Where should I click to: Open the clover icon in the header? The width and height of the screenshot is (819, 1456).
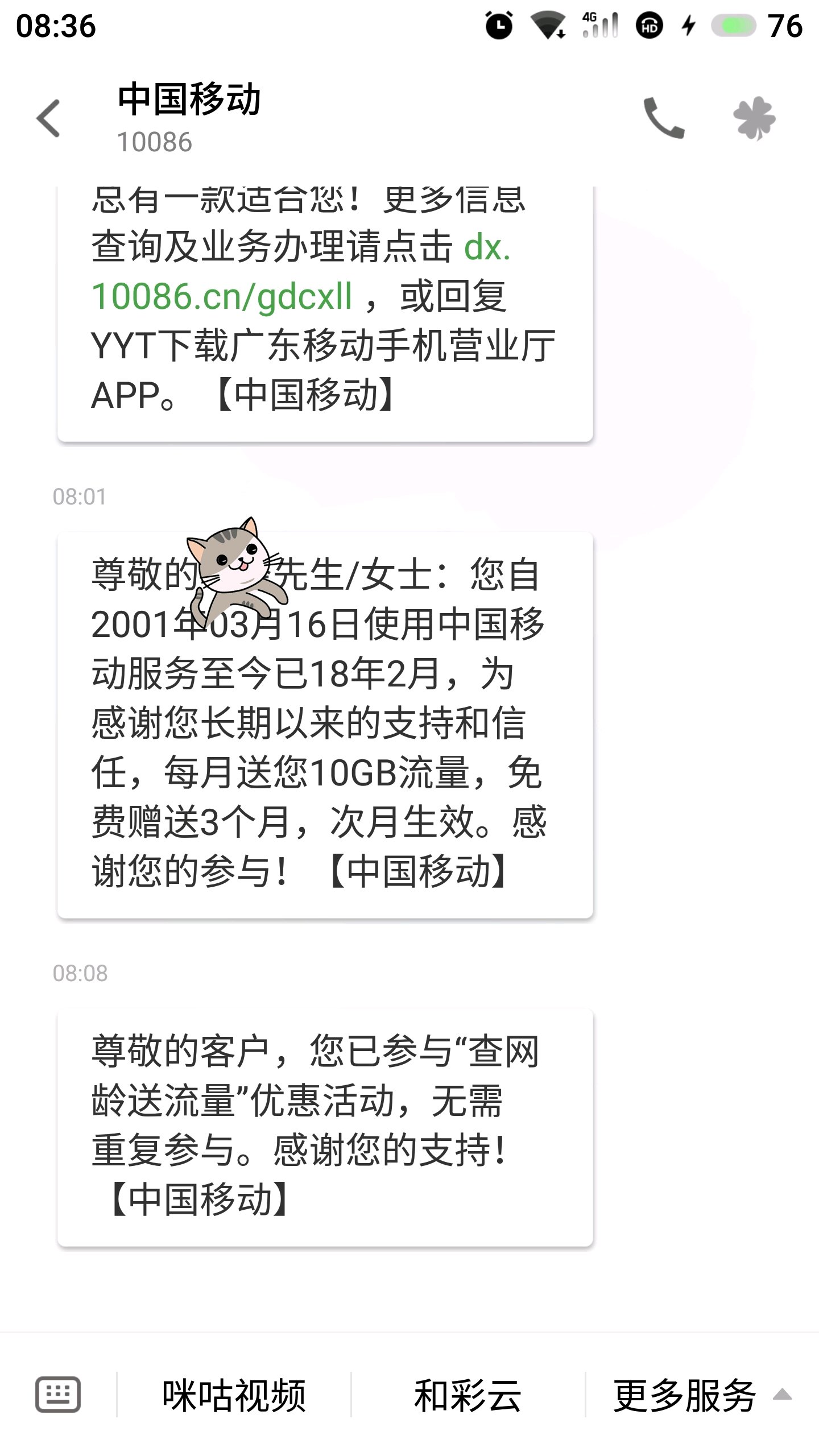754,118
